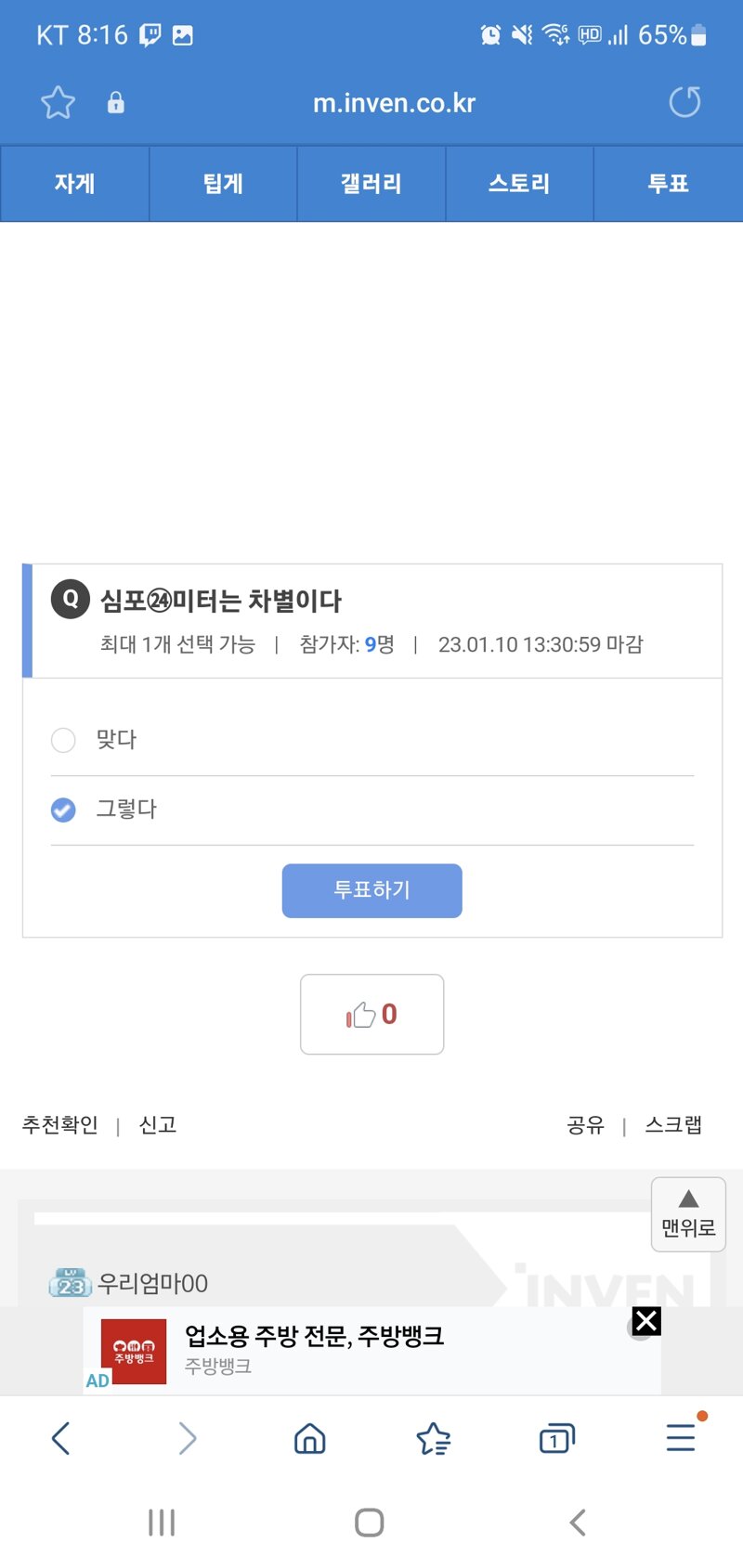Open the browser tabs switcher
This screenshot has width=743, height=1568.
556,1439
